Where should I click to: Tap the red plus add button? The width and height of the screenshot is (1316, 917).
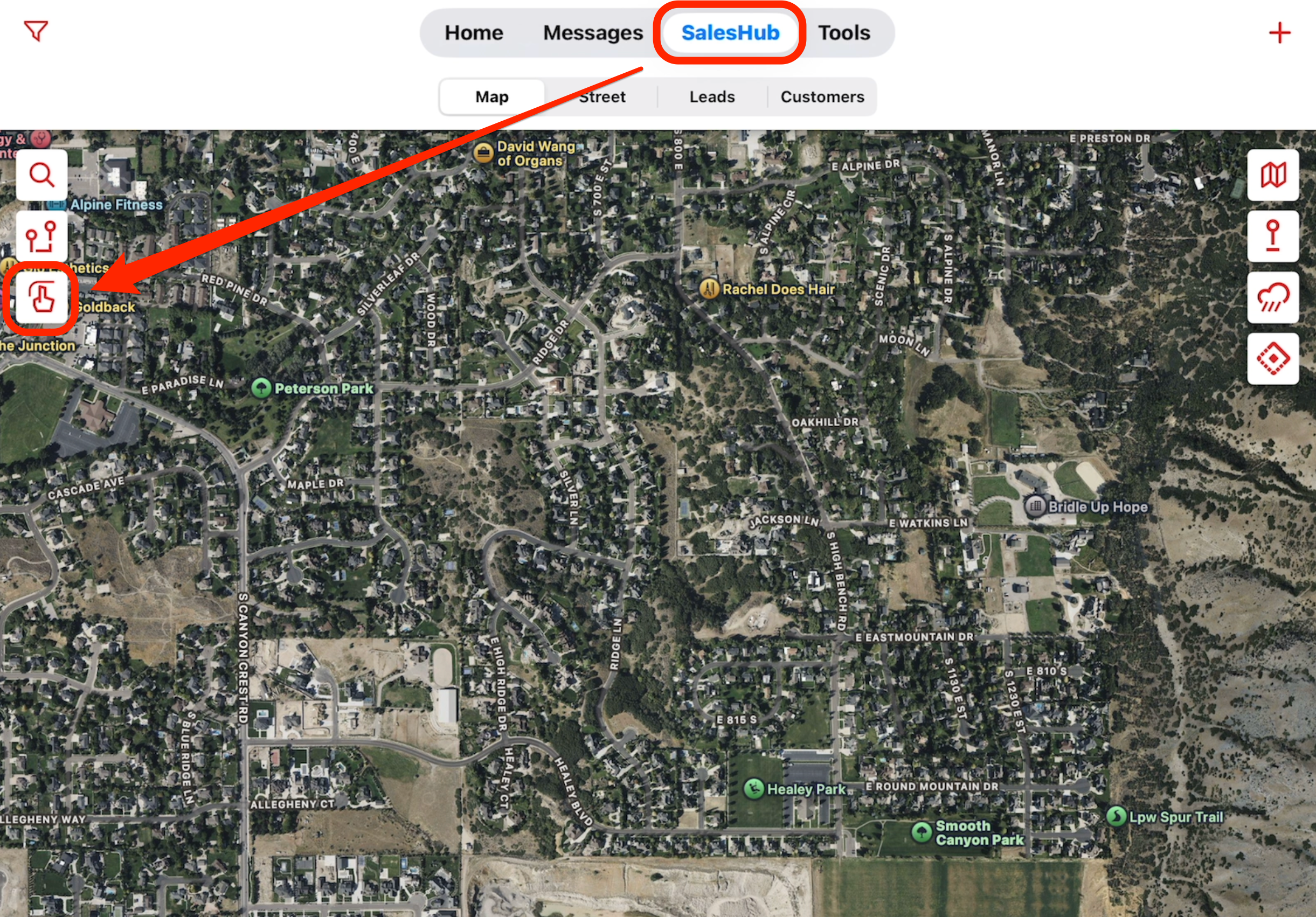(1279, 33)
